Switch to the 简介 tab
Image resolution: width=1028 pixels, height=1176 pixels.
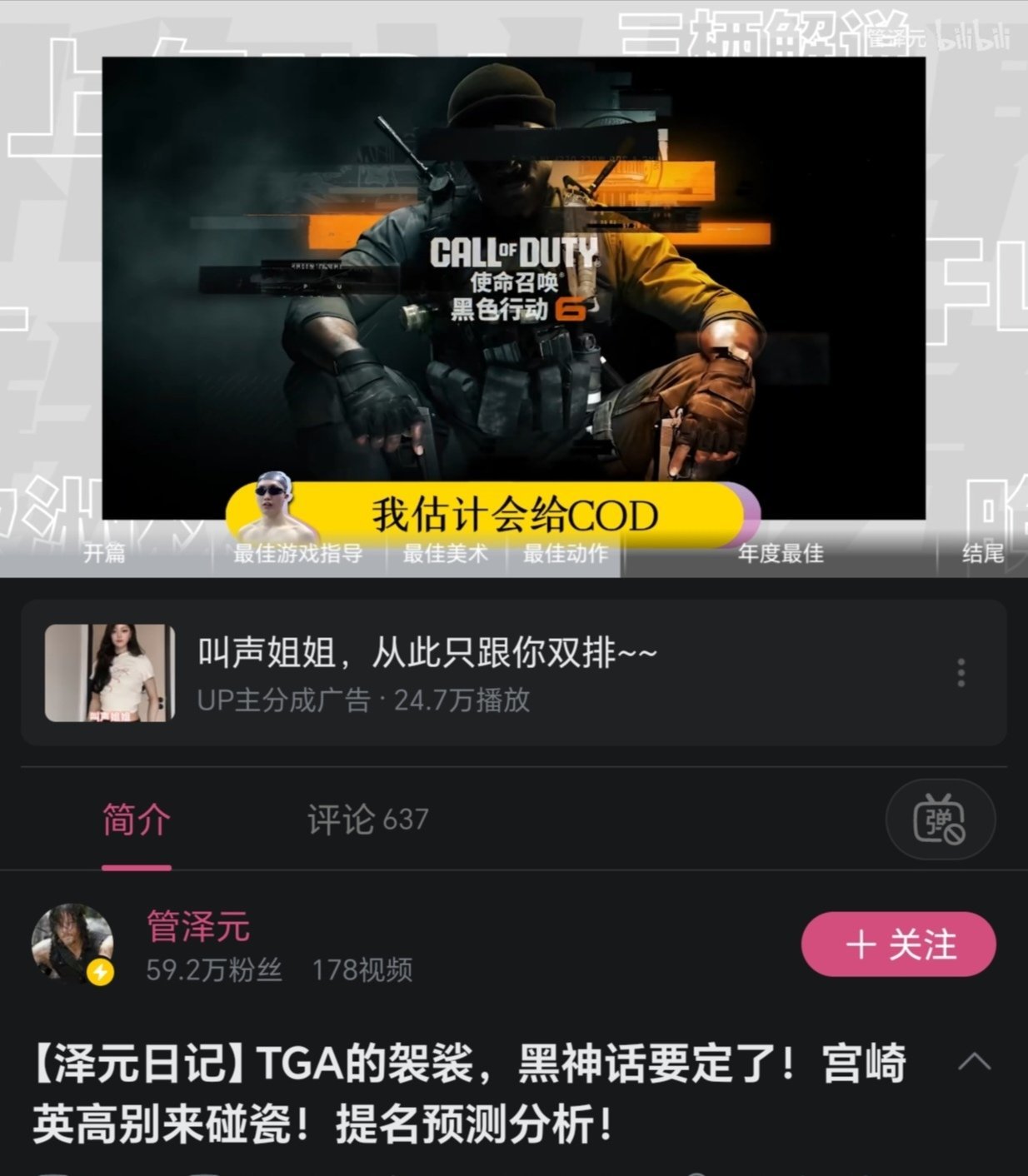pos(137,820)
